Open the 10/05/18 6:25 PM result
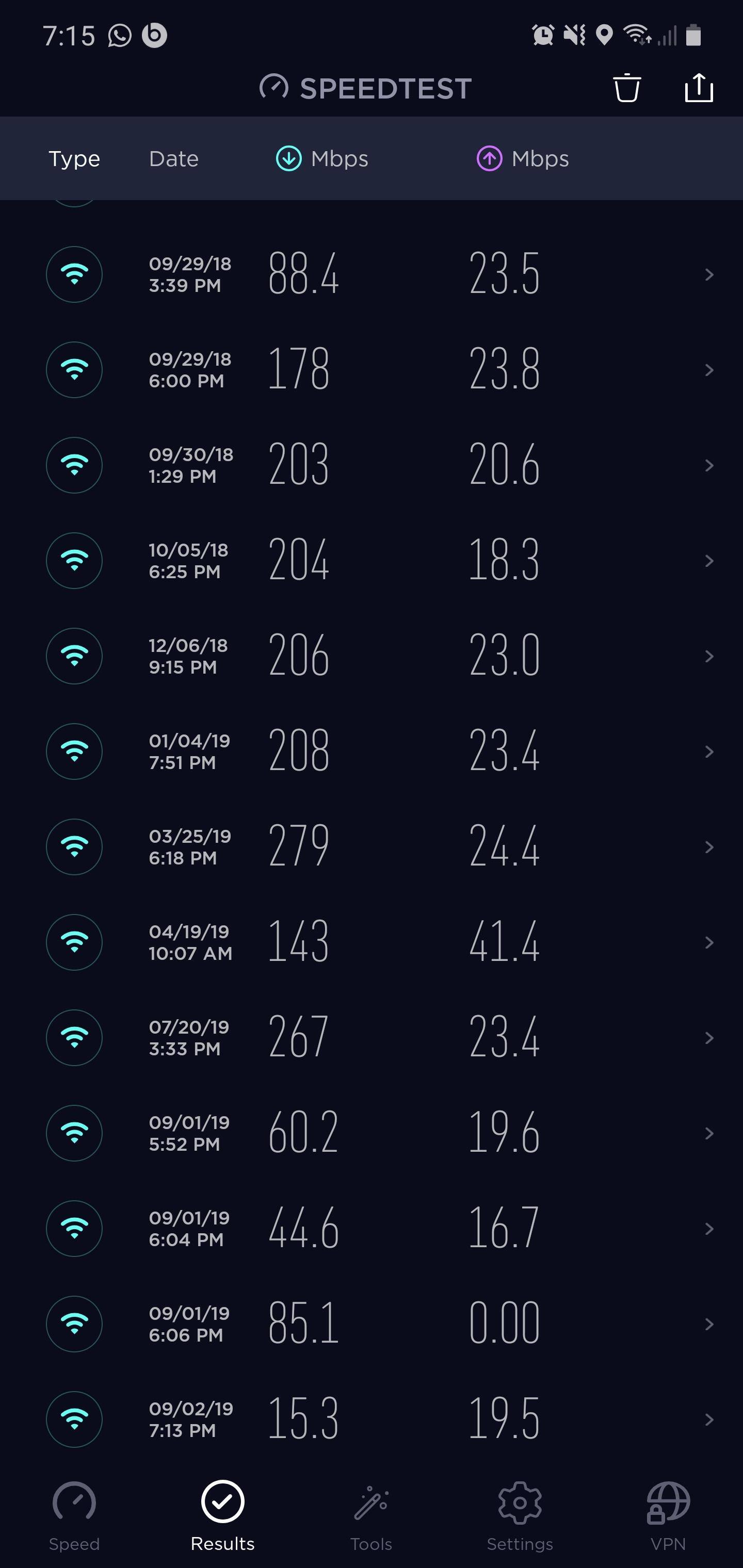The height and width of the screenshot is (1568, 743). [x=372, y=561]
